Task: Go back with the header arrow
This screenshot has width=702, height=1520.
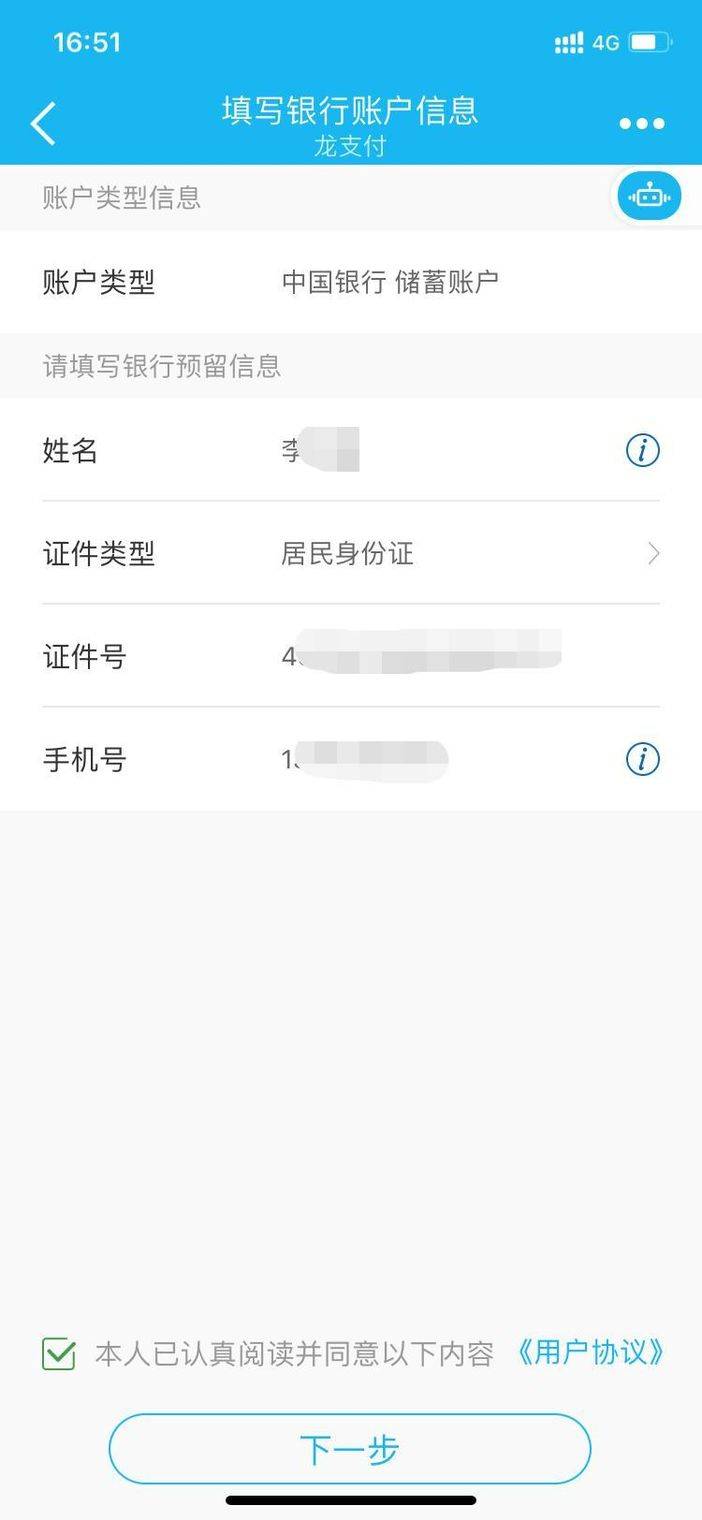Action: (43, 124)
